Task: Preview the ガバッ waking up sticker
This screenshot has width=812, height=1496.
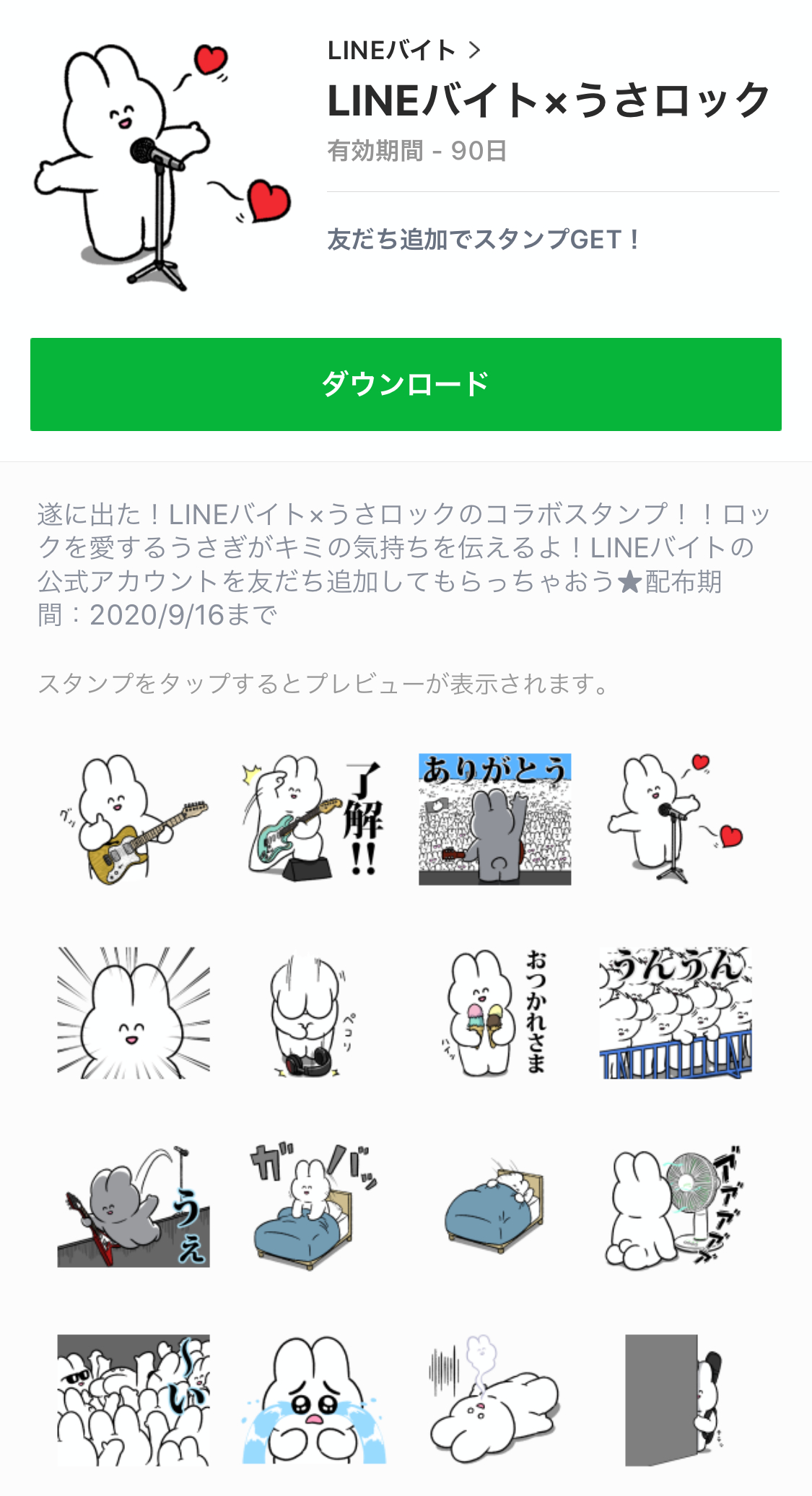Action: tap(314, 1206)
